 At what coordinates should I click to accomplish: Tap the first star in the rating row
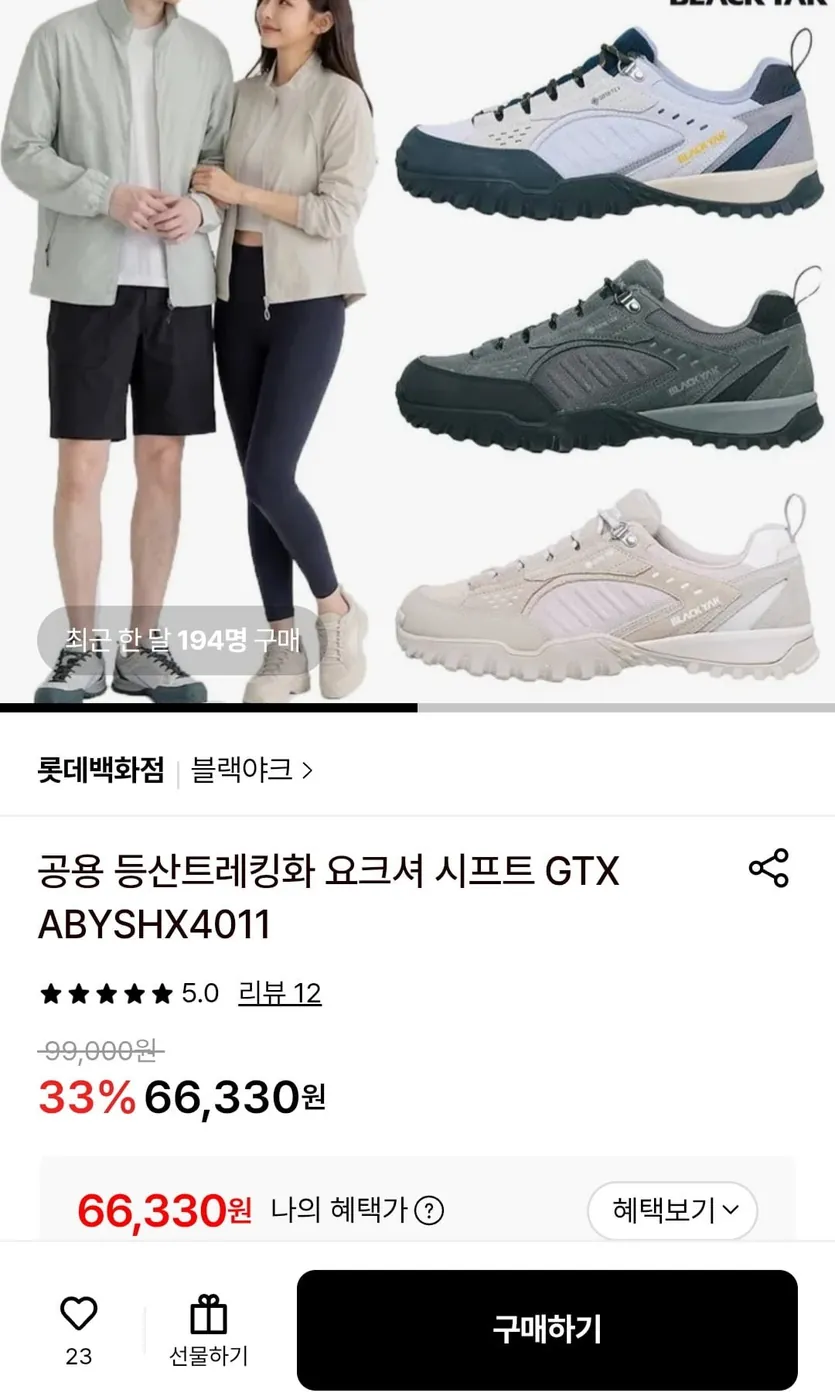53,993
